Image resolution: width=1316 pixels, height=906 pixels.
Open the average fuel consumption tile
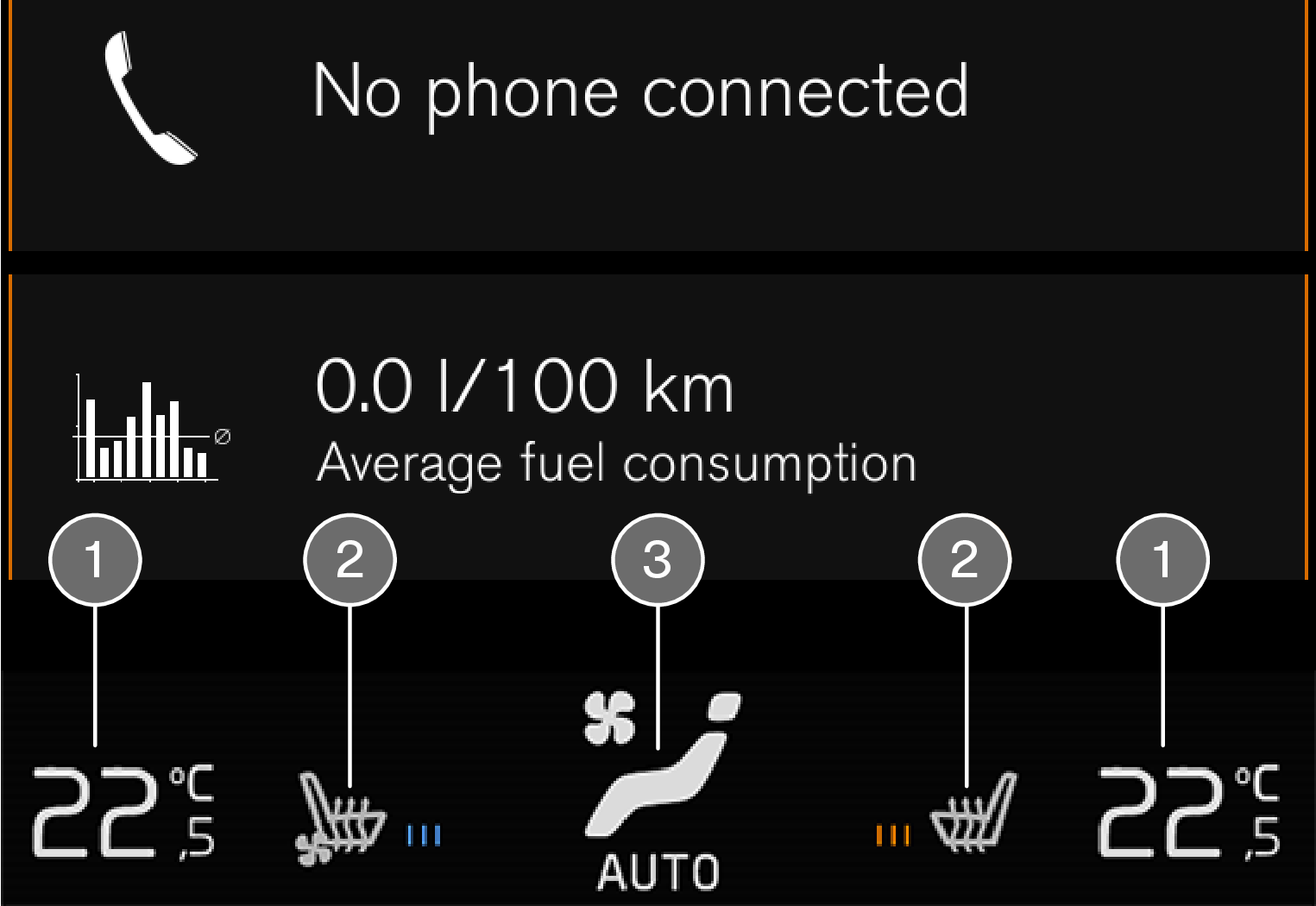pos(614,427)
